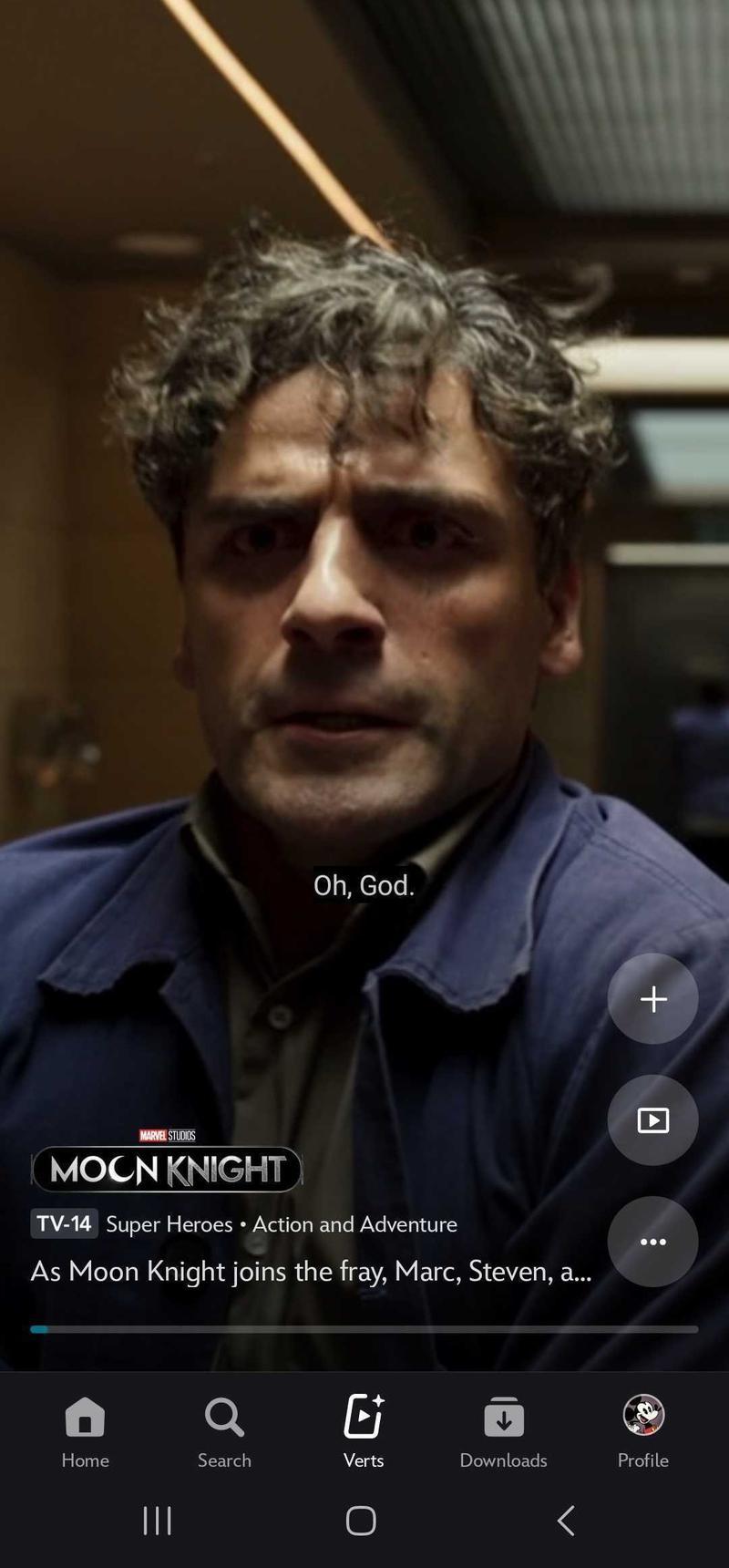The image size is (729, 1568).
Task: Open the three-dot more options menu
Action: tap(652, 1241)
